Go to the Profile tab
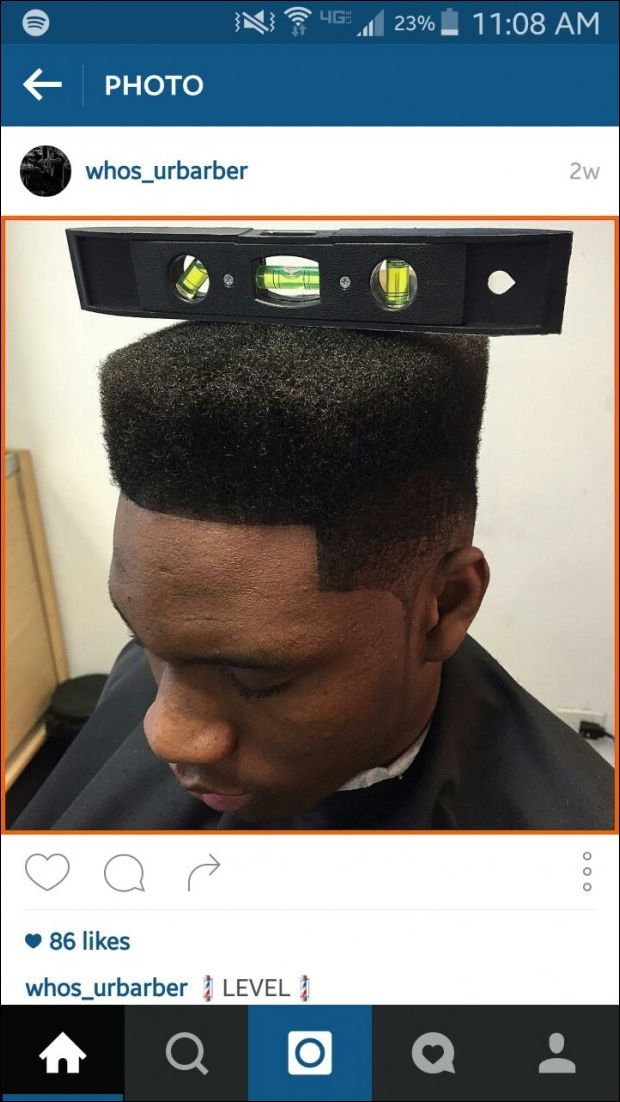620x1102 pixels. (557, 1053)
